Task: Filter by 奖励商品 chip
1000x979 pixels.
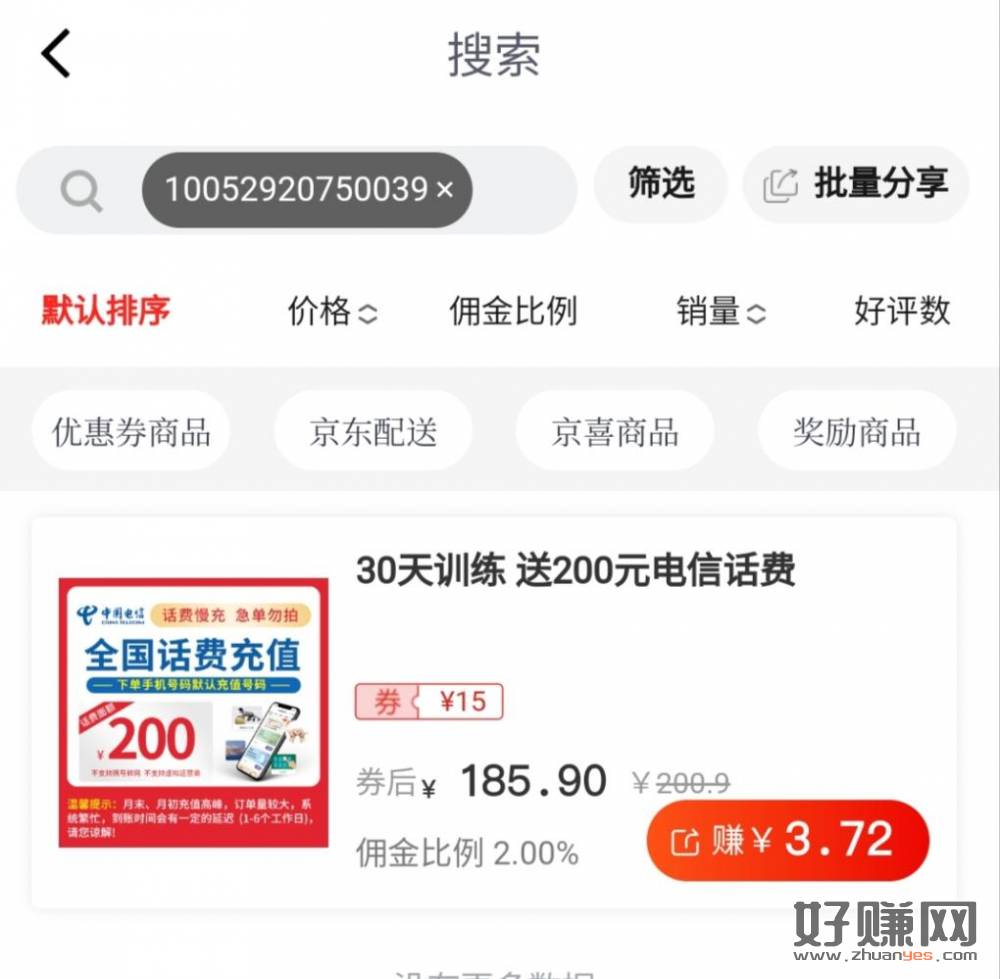Action: (856, 432)
